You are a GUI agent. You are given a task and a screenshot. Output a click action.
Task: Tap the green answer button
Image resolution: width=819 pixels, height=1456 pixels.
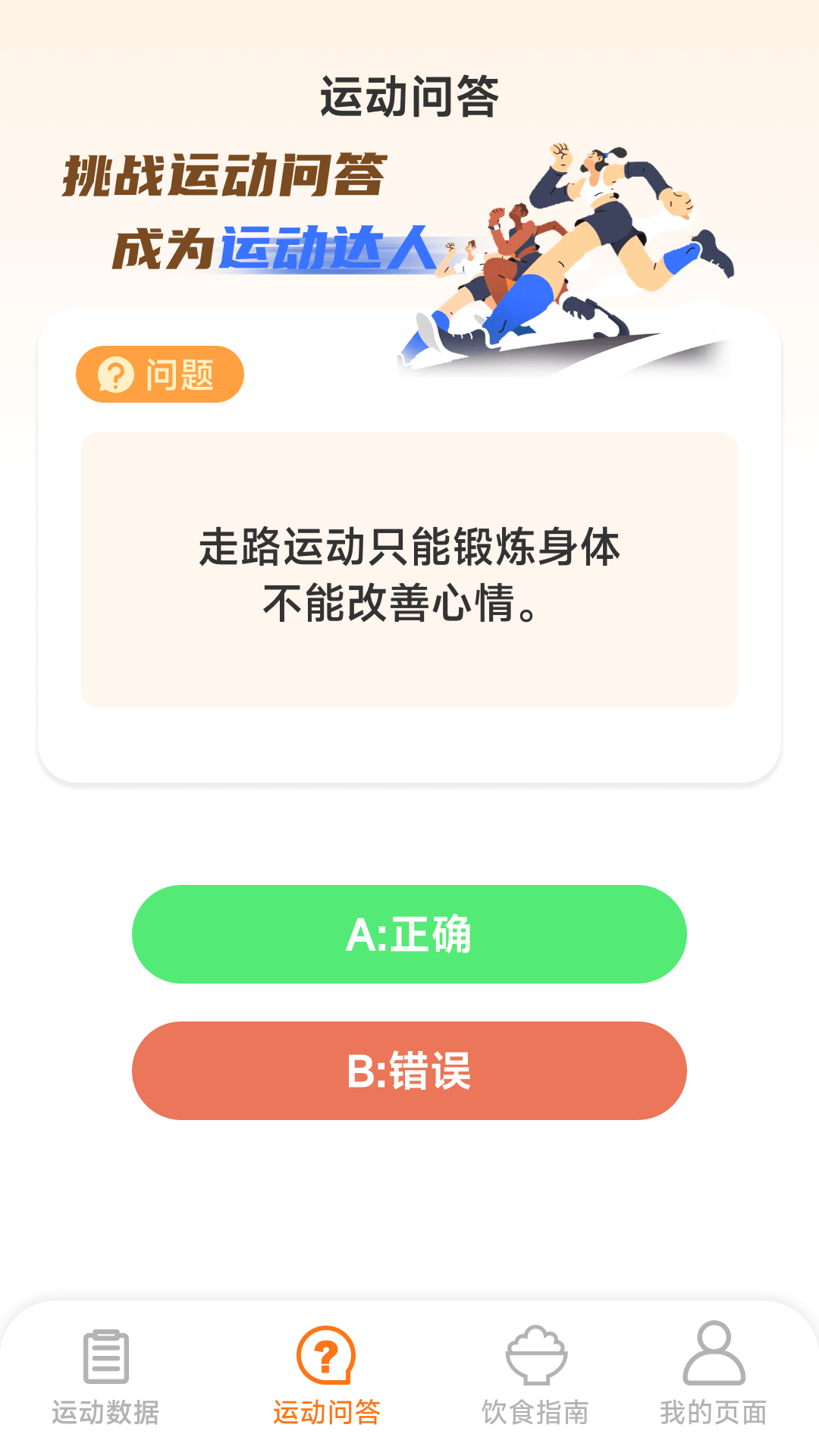pyautogui.click(x=409, y=934)
